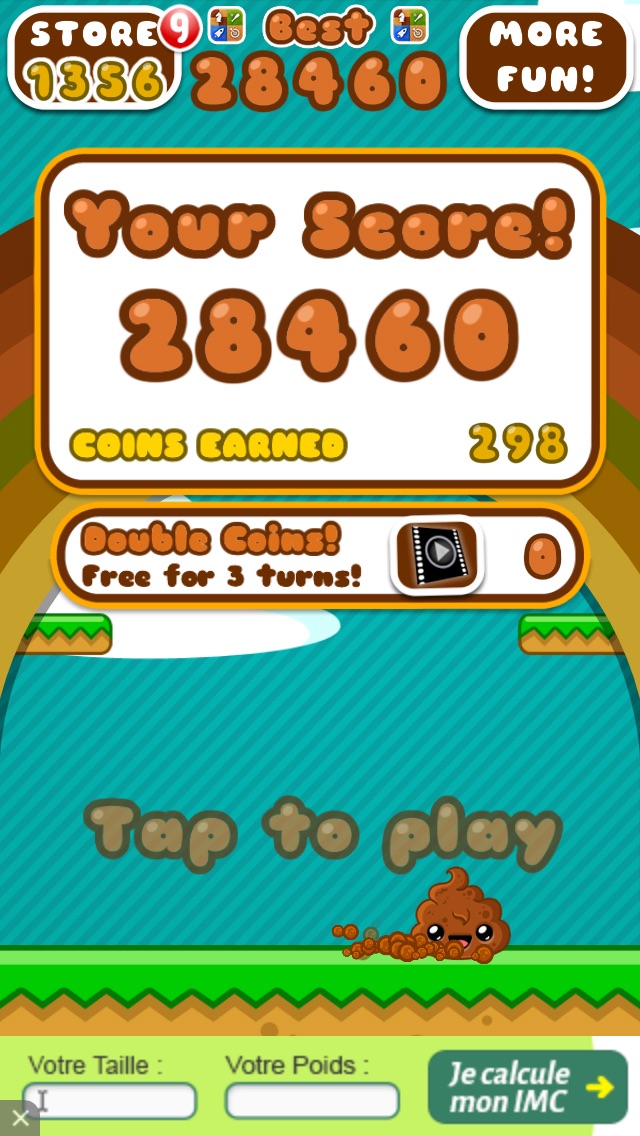Close the ad banner
Viewport: 640px width, 1136px height.
19,1118
